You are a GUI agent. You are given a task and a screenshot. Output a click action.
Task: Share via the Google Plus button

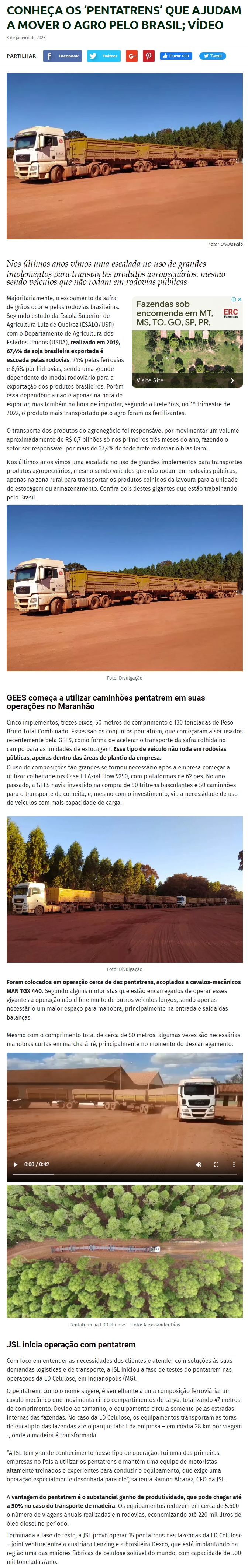click(132, 56)
